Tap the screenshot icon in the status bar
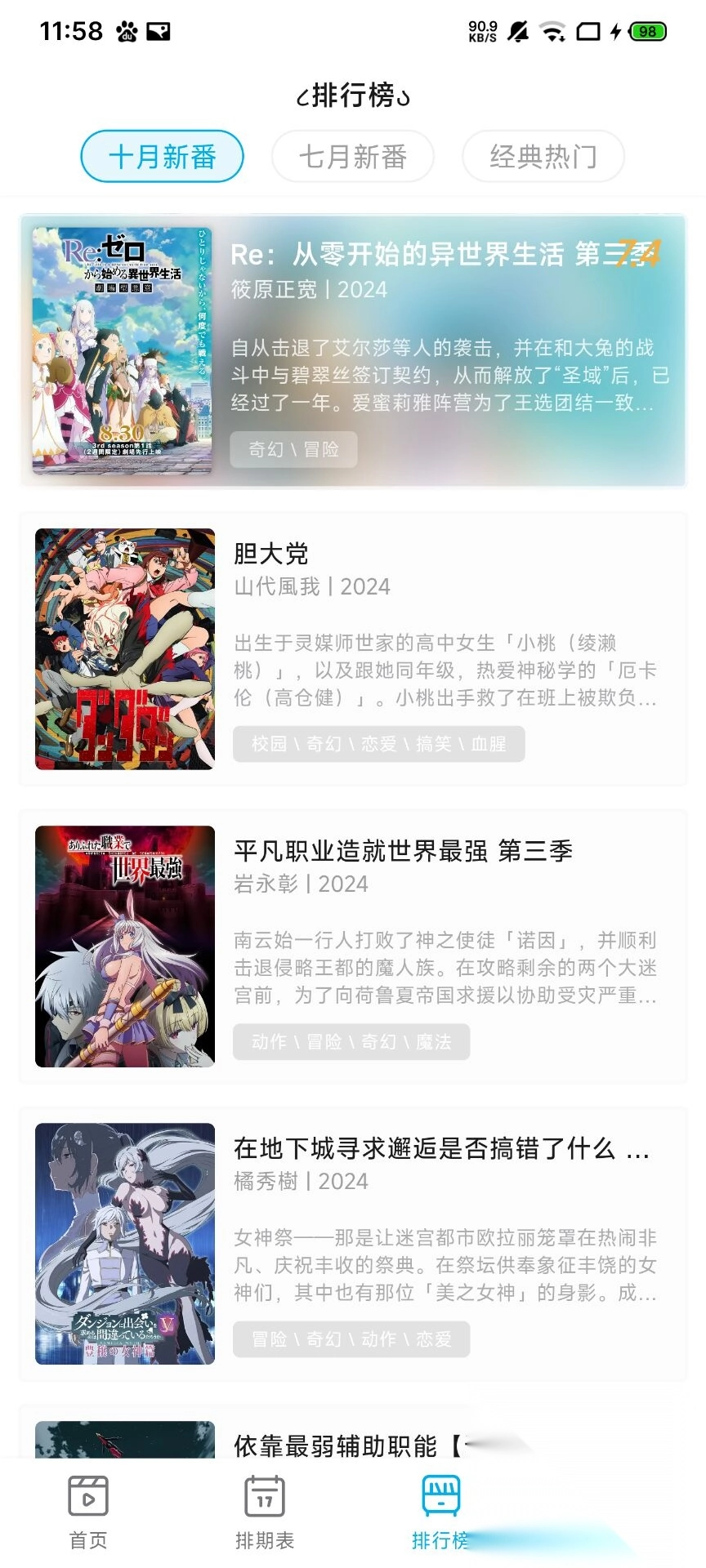706x1568 pixels. click(160, 31)
